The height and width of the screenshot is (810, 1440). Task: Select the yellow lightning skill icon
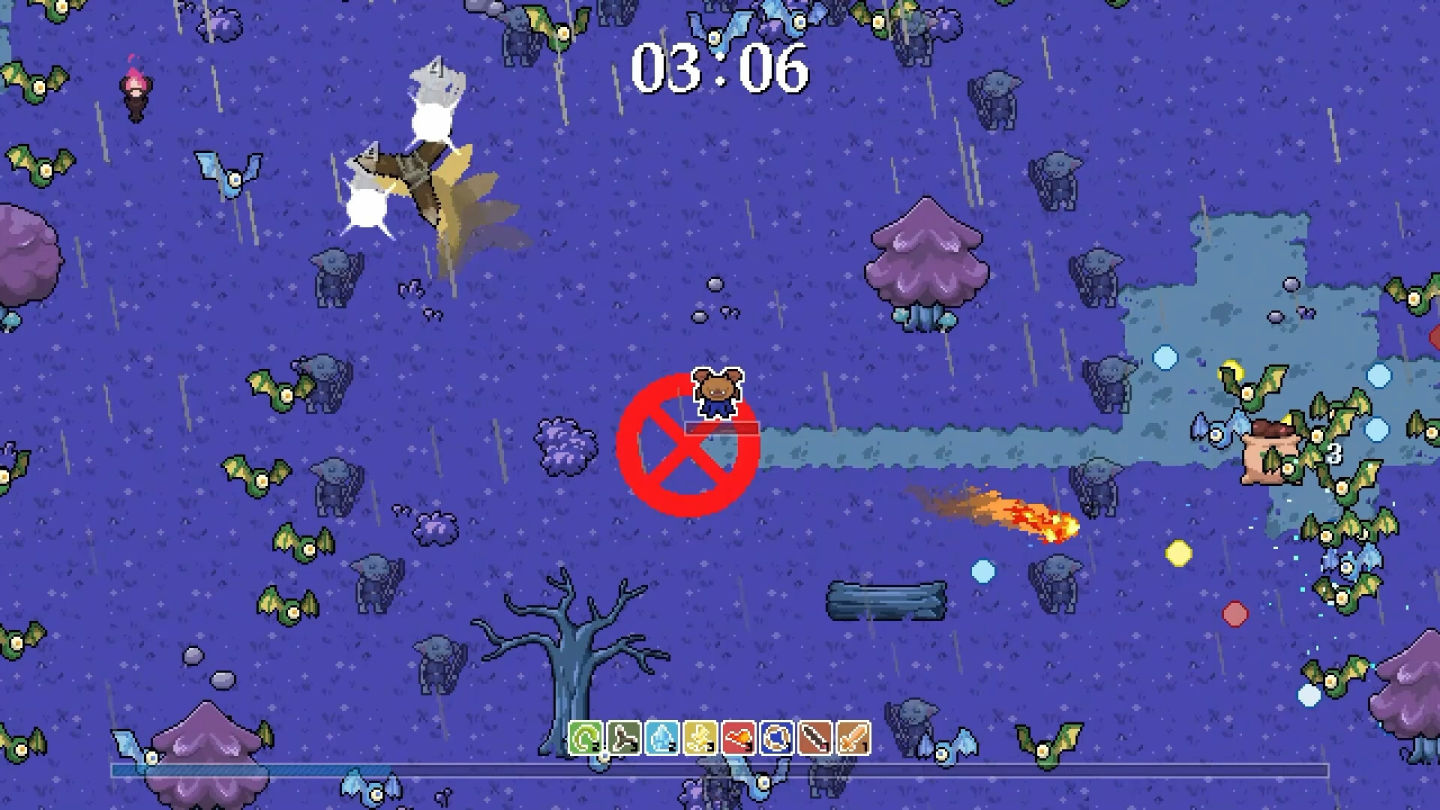point(700,739)
